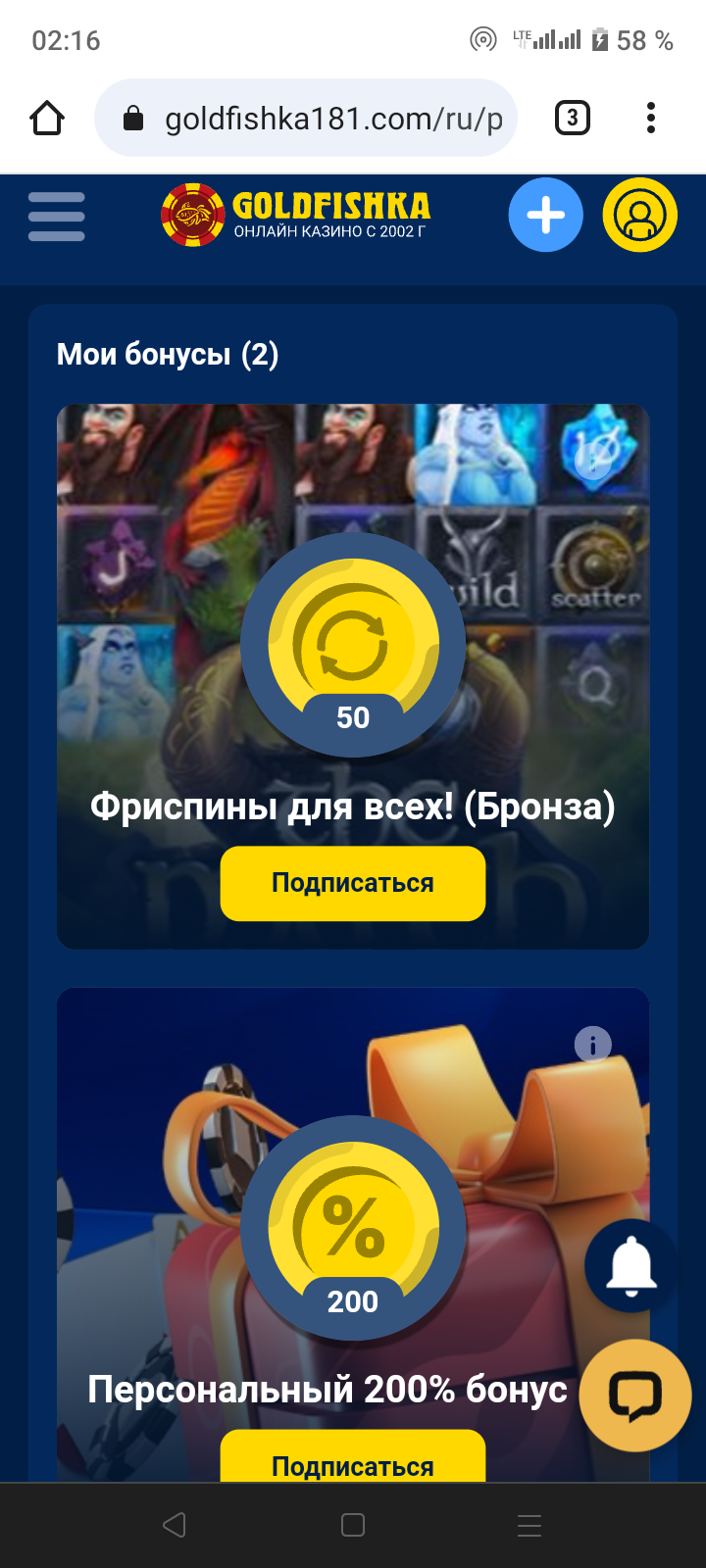706x1568 pixels.
Task: Open the hamburger side menu
Action: click(x=57, y=216)
